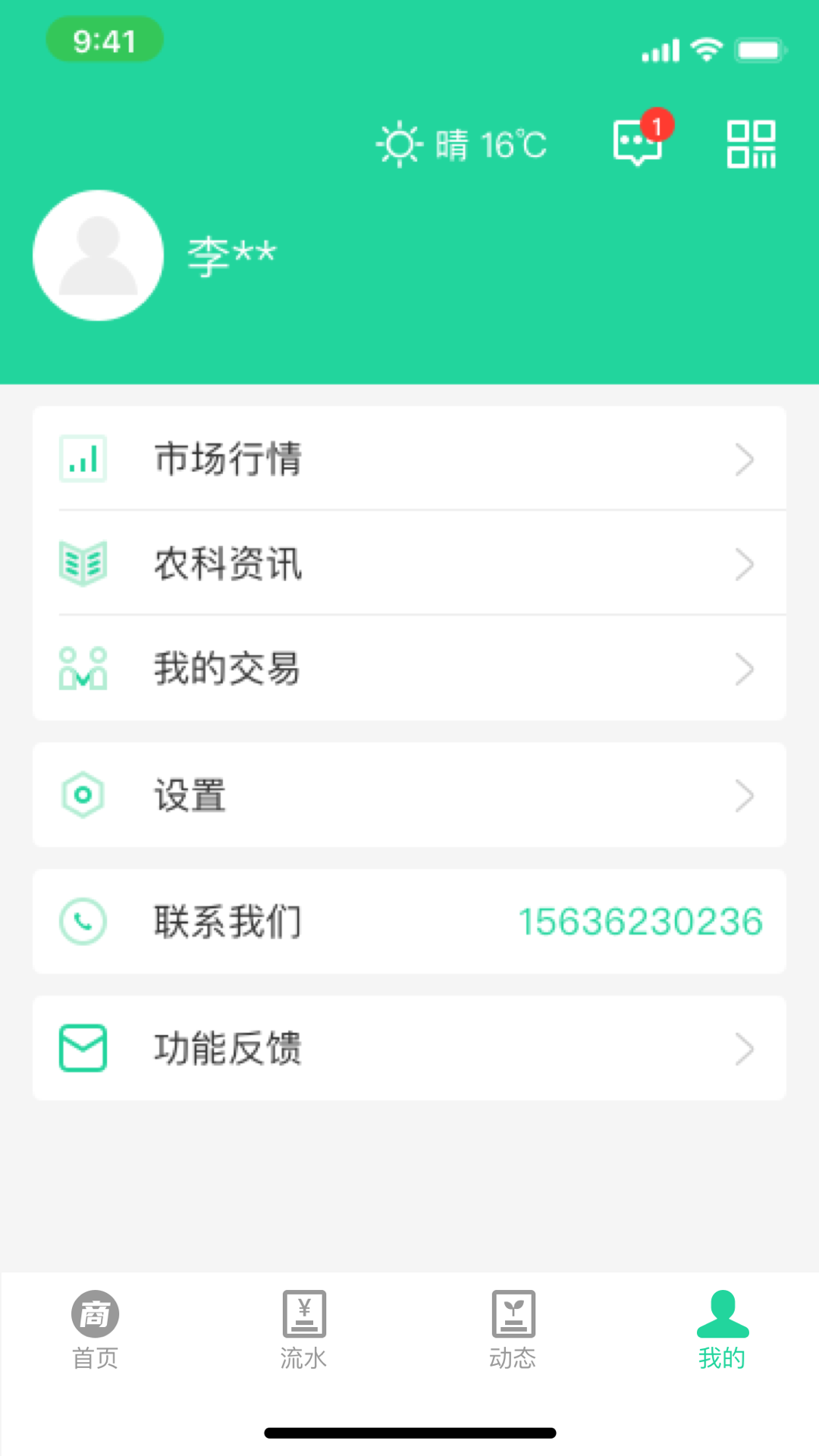
Task: Open 市场行情 market trends
Action: click(x=409, y=459)
